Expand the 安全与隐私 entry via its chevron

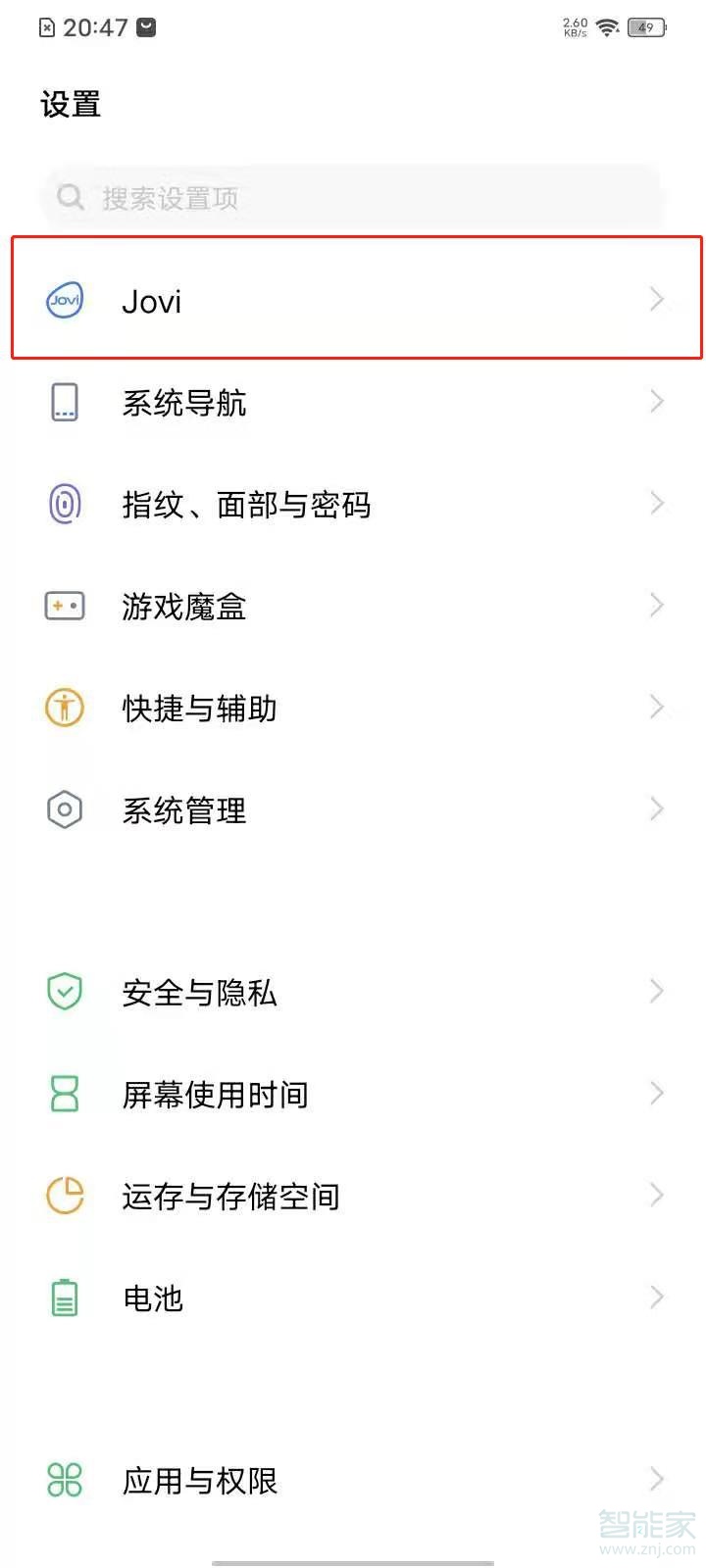pyautogui.click(x=656, y=992)
